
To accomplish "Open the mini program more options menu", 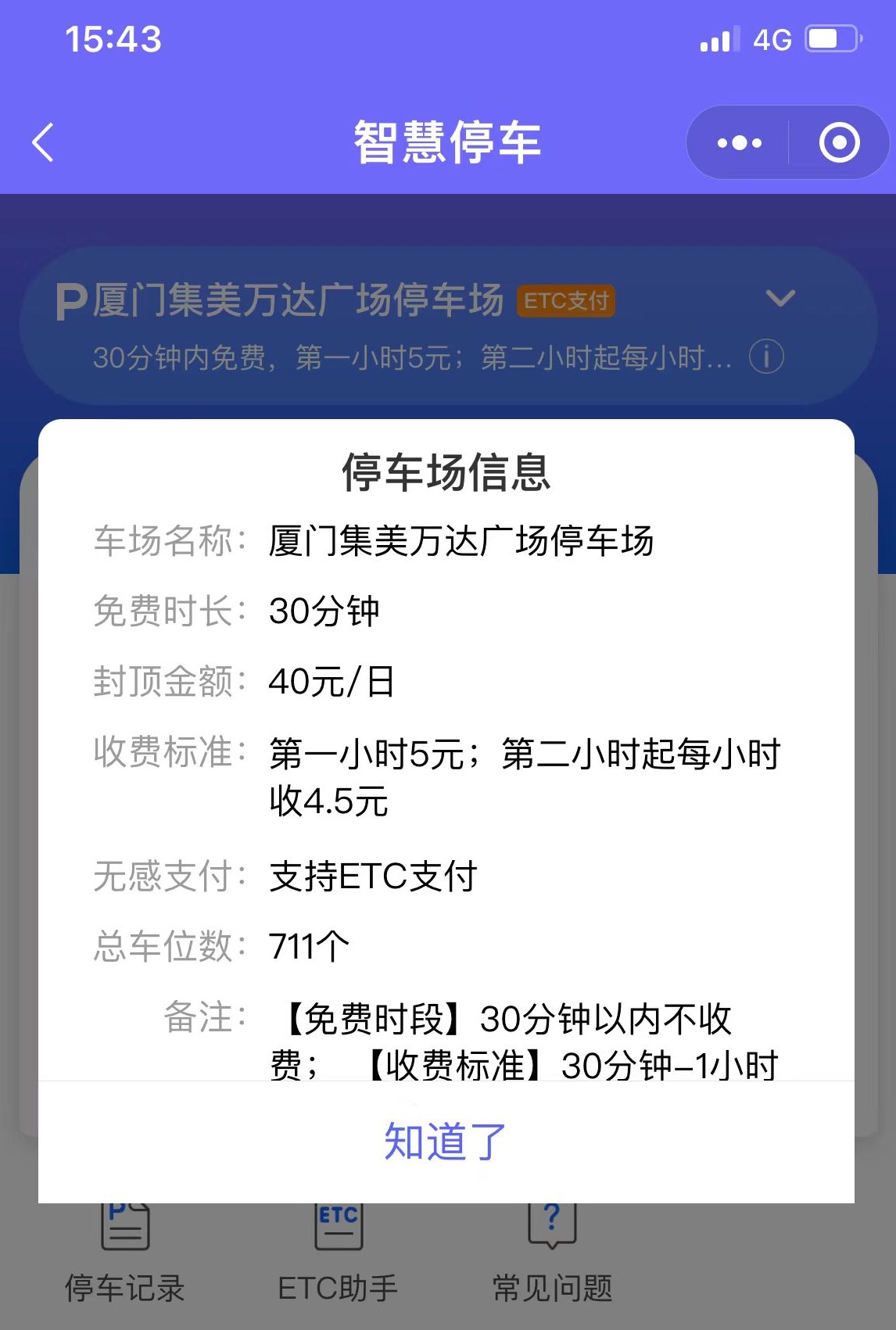I will click(x=739, y=143).
